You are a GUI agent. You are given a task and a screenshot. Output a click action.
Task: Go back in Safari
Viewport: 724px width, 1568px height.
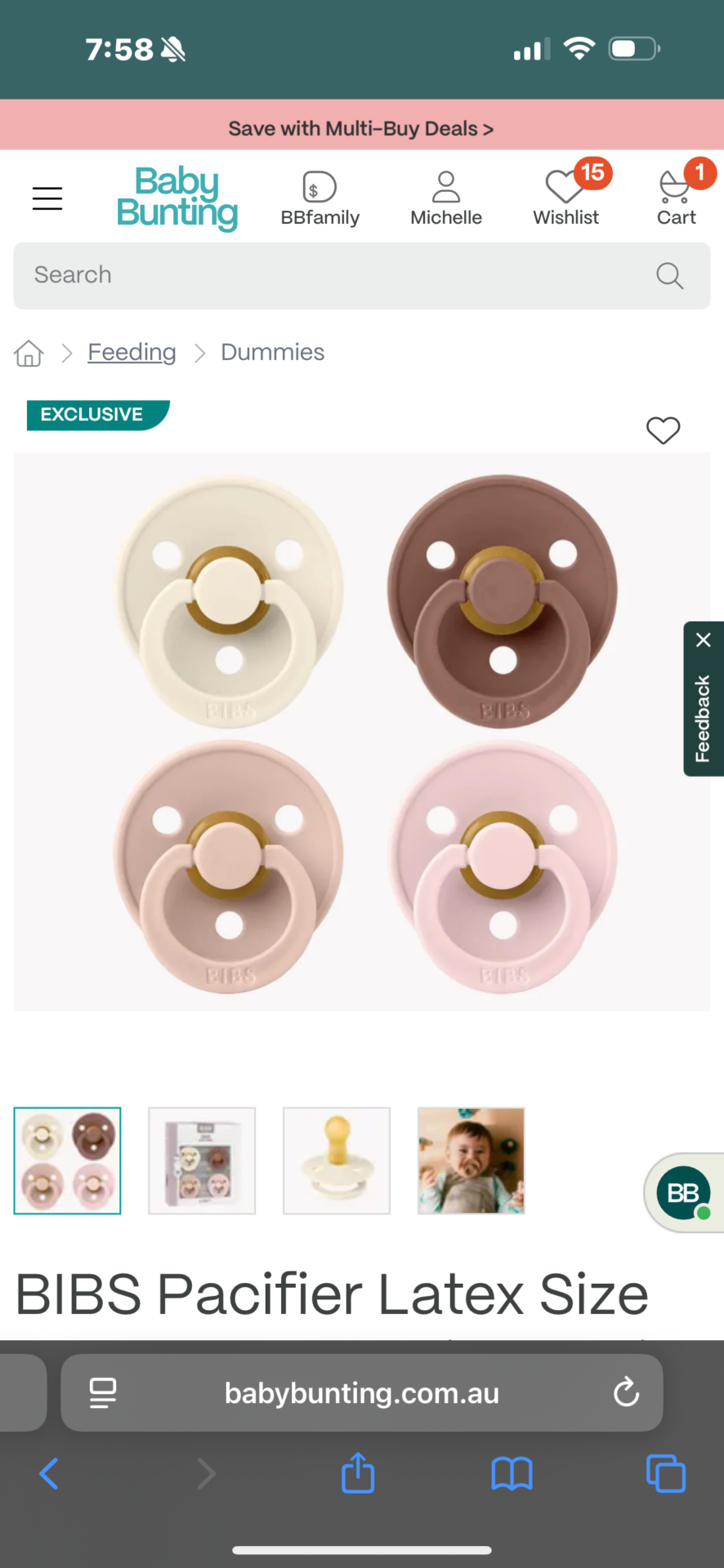[49, 1474]
